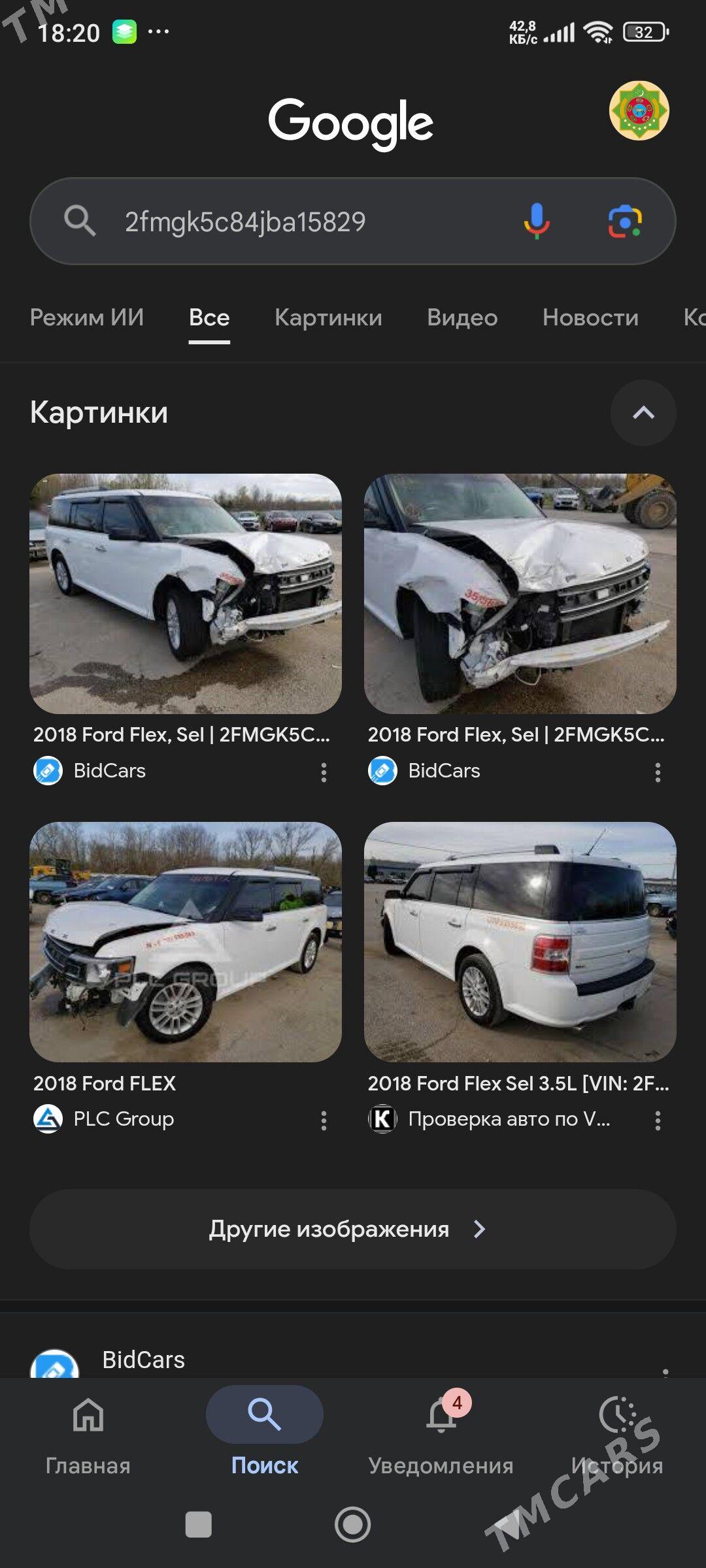Tap the voice search microphone icon

536,221
